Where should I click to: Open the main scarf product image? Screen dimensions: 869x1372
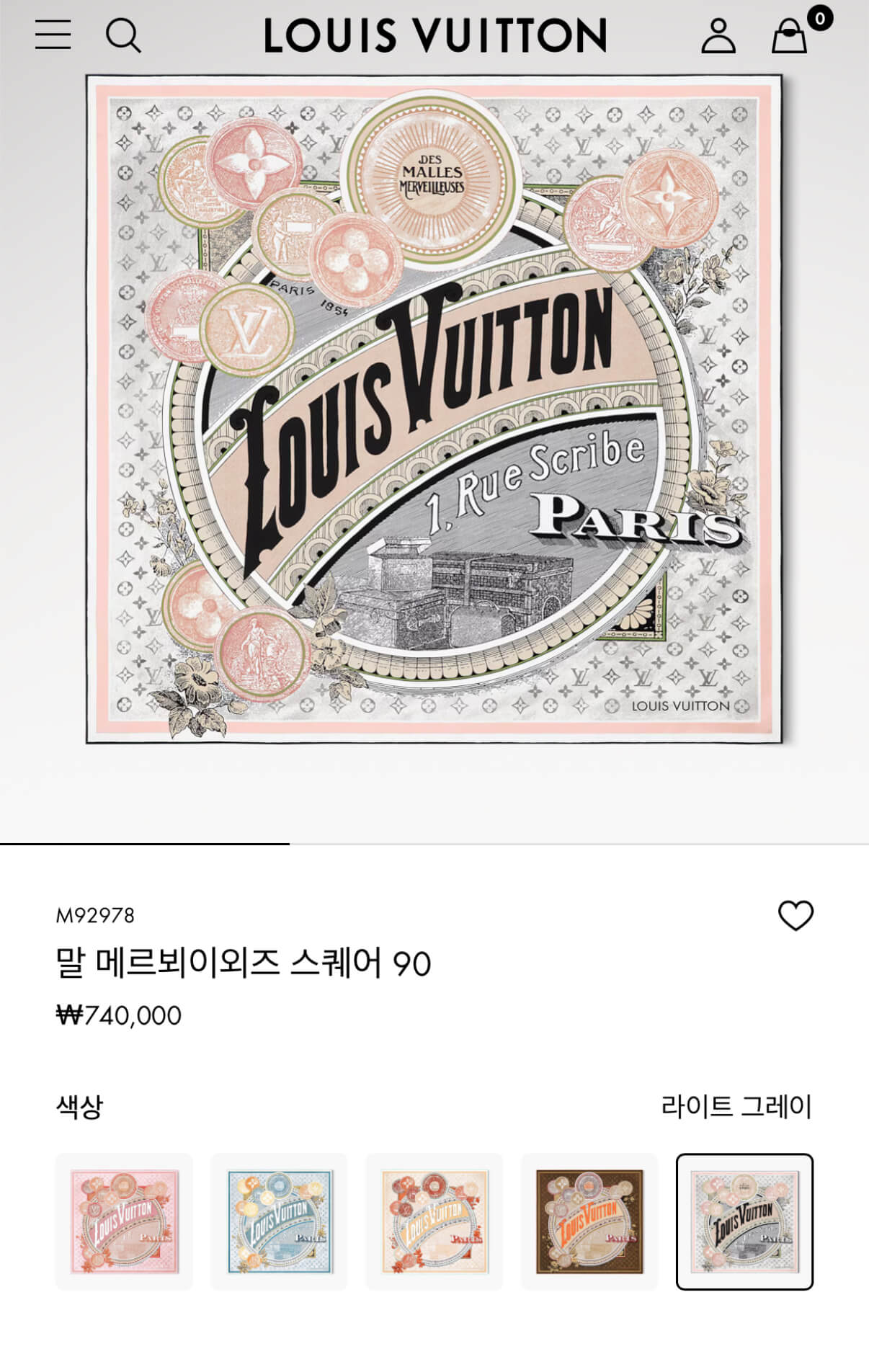pyautogui.click(x=434, y=409)
